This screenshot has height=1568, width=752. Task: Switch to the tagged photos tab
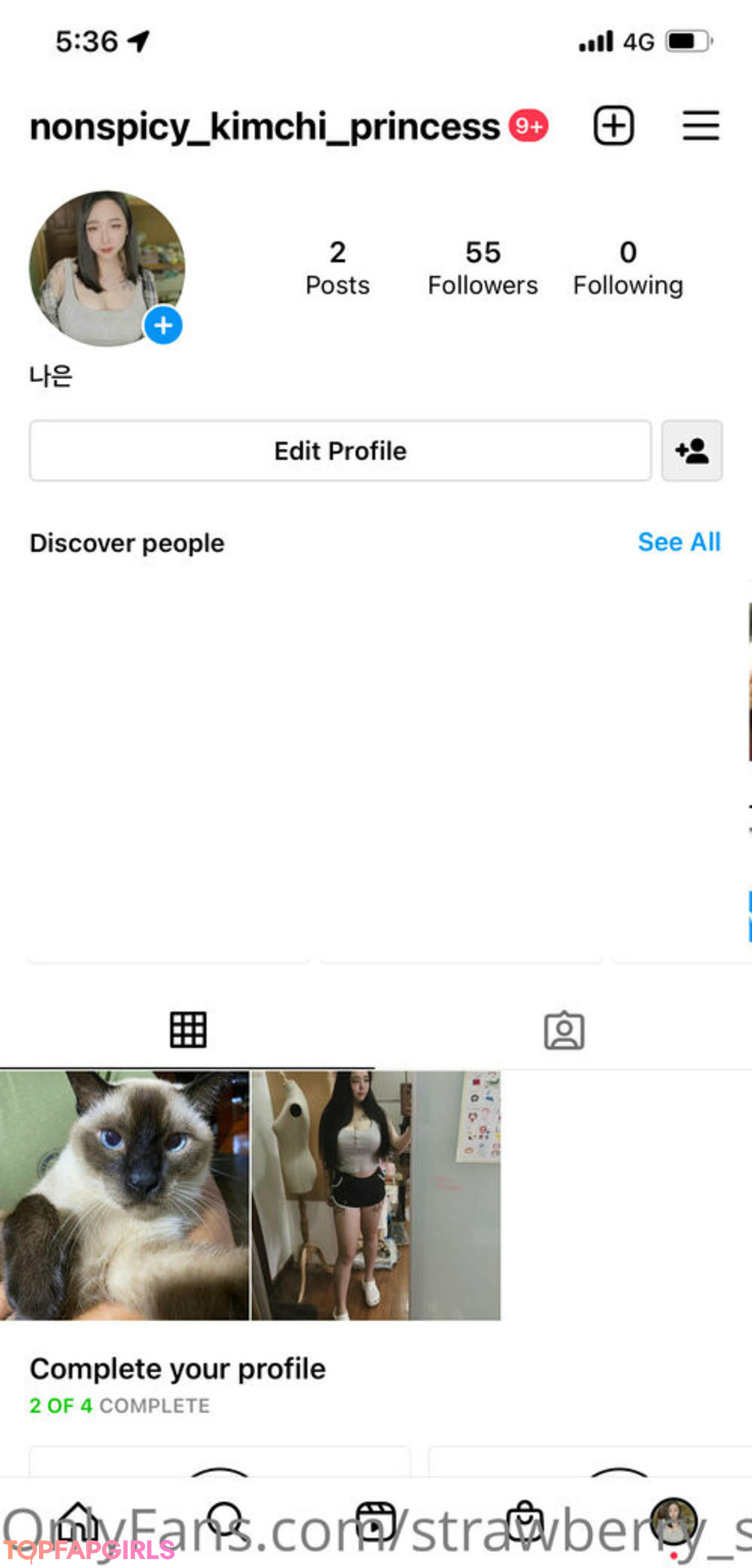tap(564, 1030)
